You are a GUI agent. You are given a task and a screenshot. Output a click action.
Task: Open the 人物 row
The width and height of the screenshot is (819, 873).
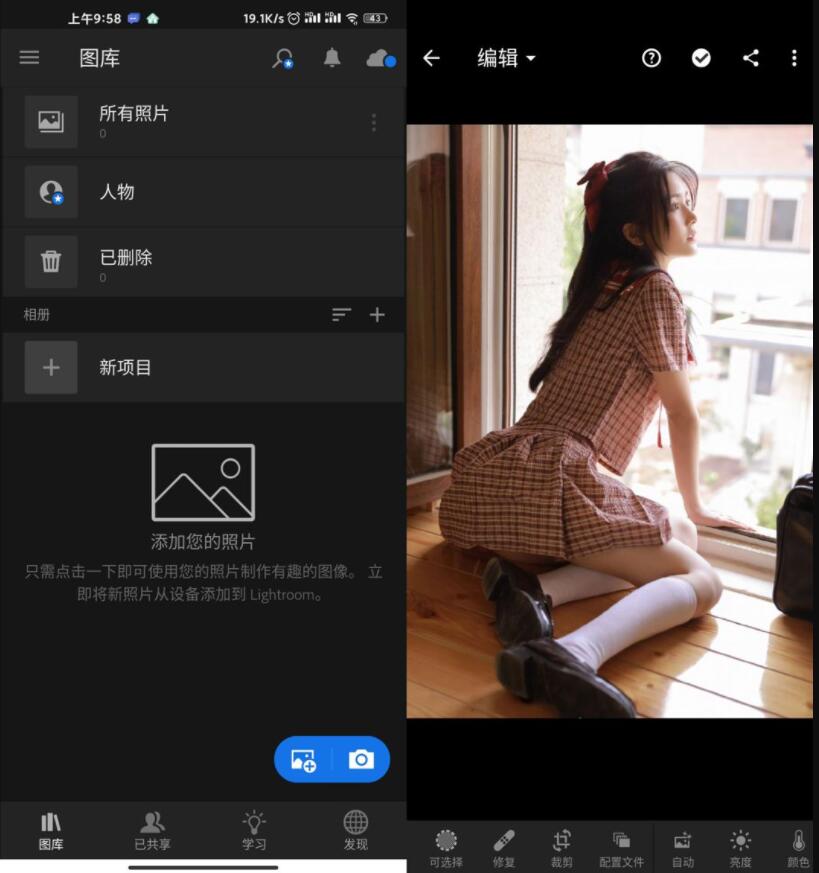click(117, 192)
